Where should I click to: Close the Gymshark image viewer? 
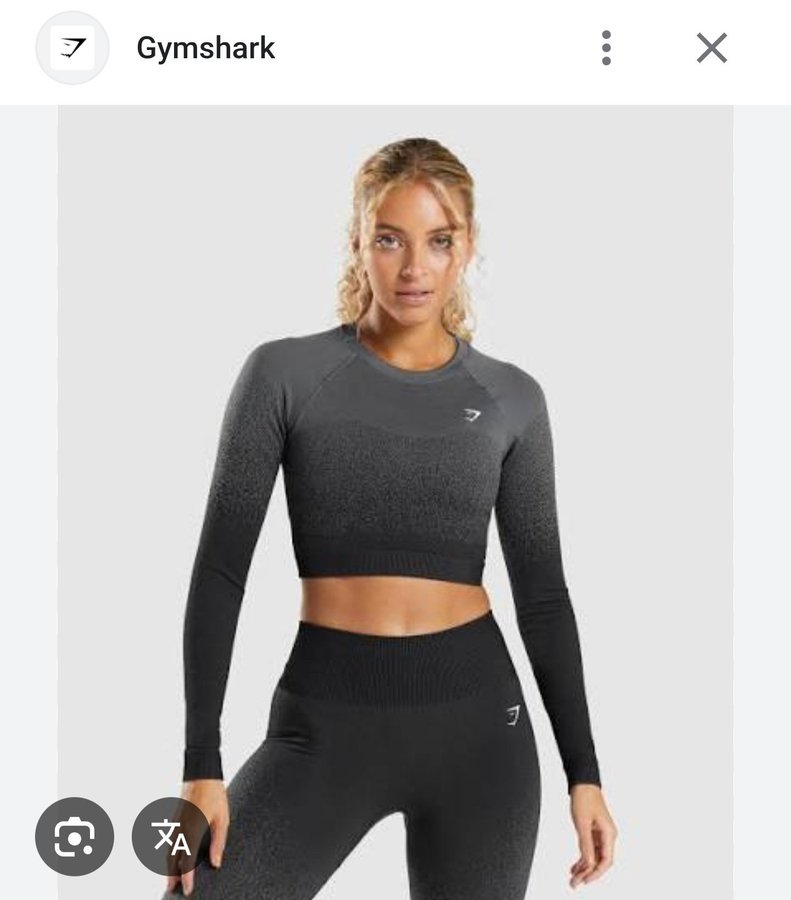click(712, 48)
